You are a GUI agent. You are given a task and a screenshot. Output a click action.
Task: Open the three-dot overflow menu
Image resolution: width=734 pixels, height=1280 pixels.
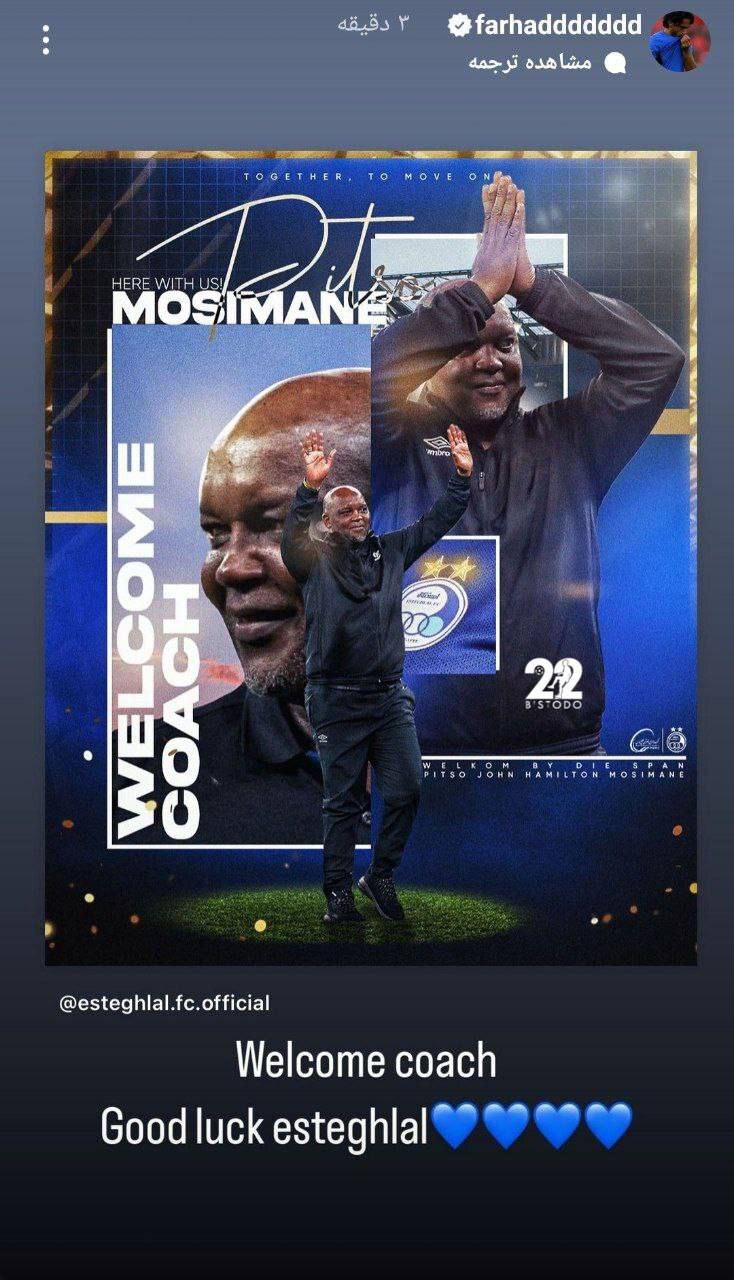tap(45, 41)
